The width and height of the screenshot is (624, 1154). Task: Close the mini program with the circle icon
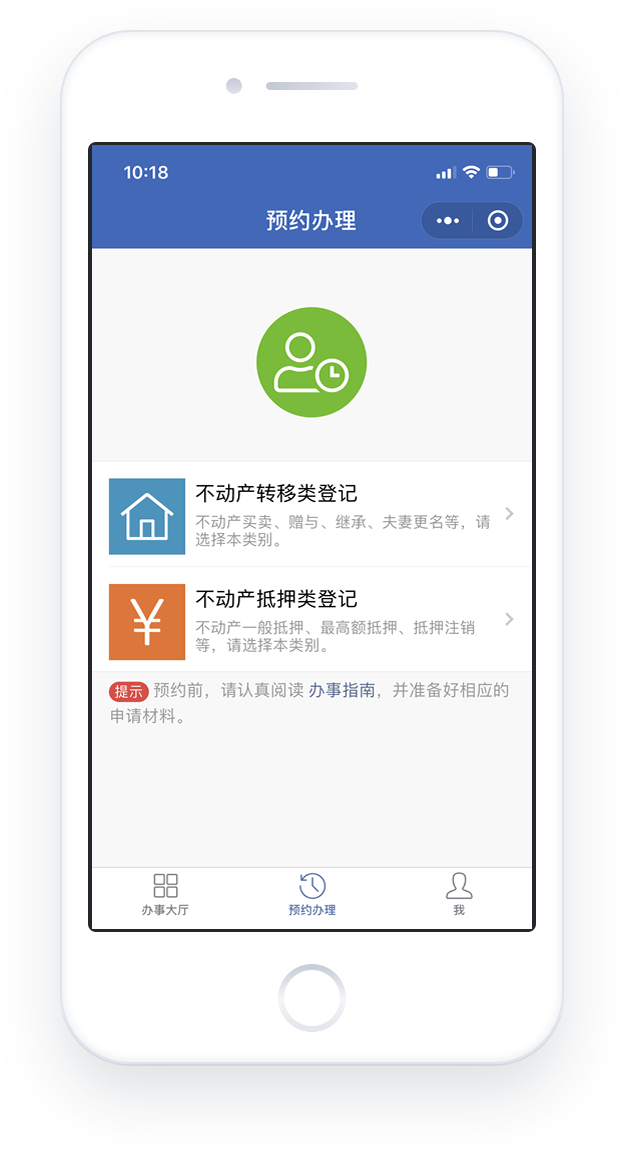pos(498,221)
